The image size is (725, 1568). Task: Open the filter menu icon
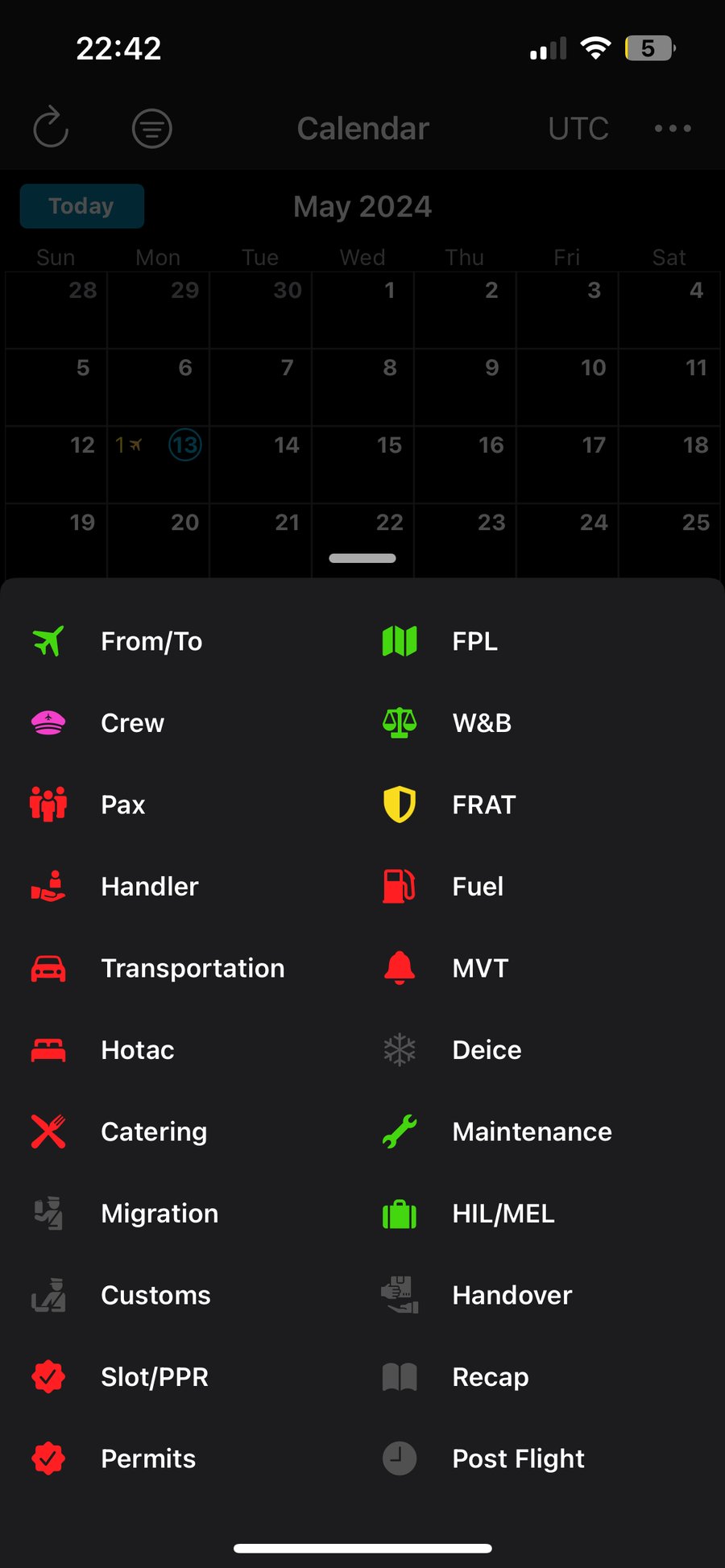click(151, 128)
